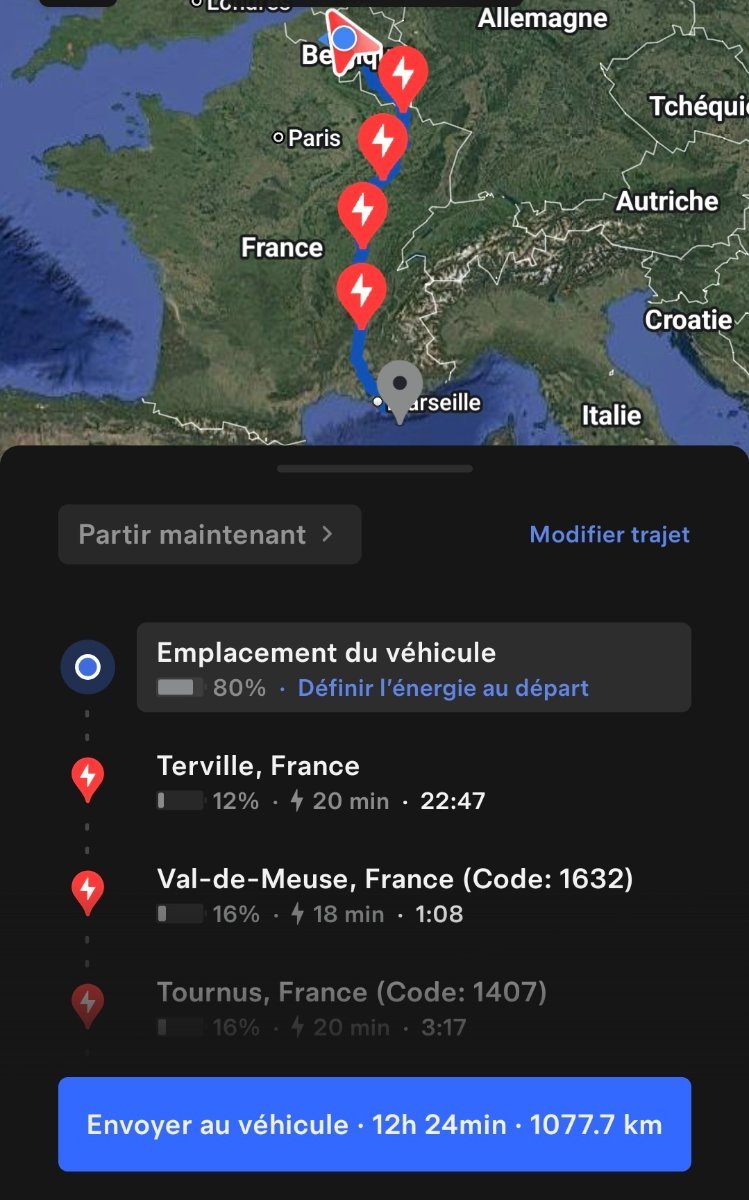Select the Emplacement du véhicule starting row
The height and width of the screenshot is (1200, 749).
pos(325,654)
